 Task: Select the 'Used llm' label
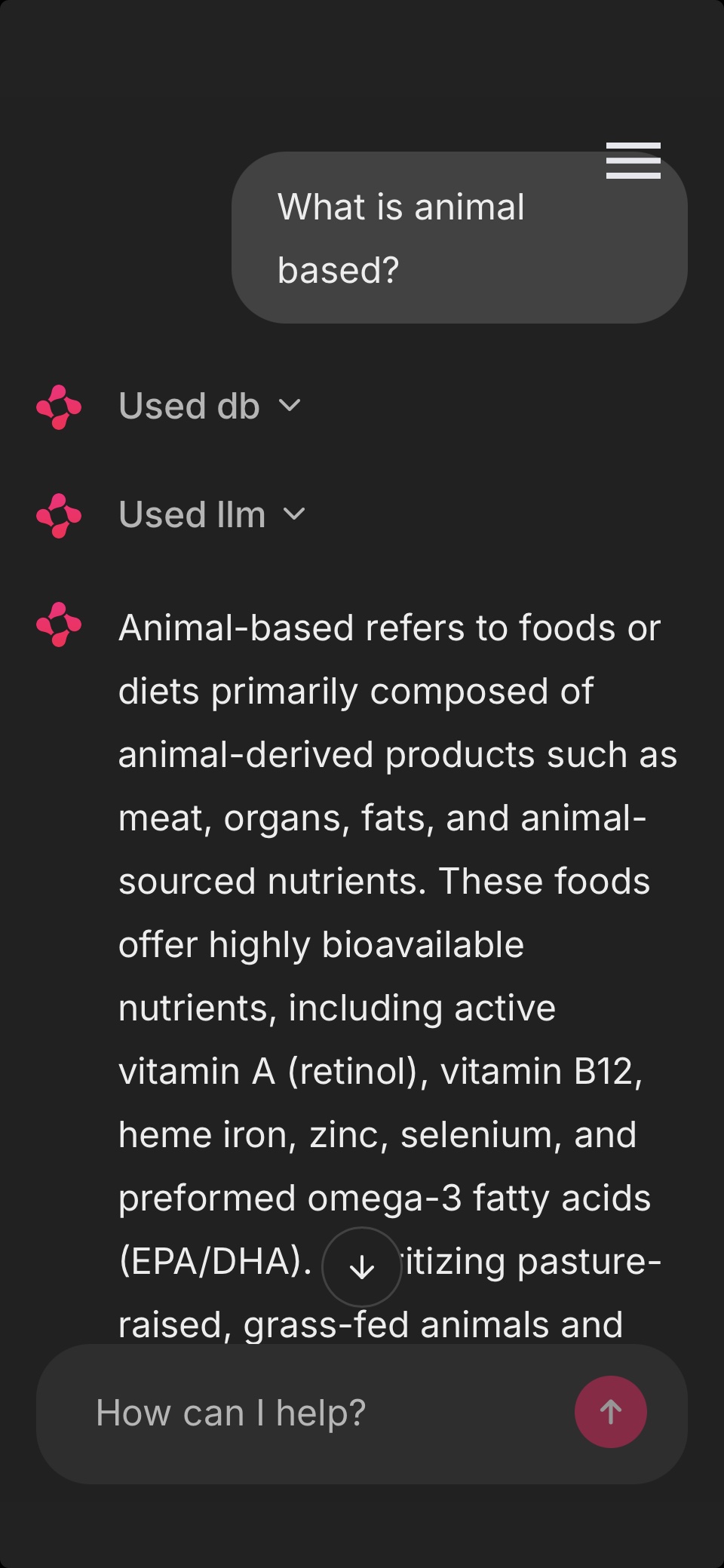pos(192,514)
